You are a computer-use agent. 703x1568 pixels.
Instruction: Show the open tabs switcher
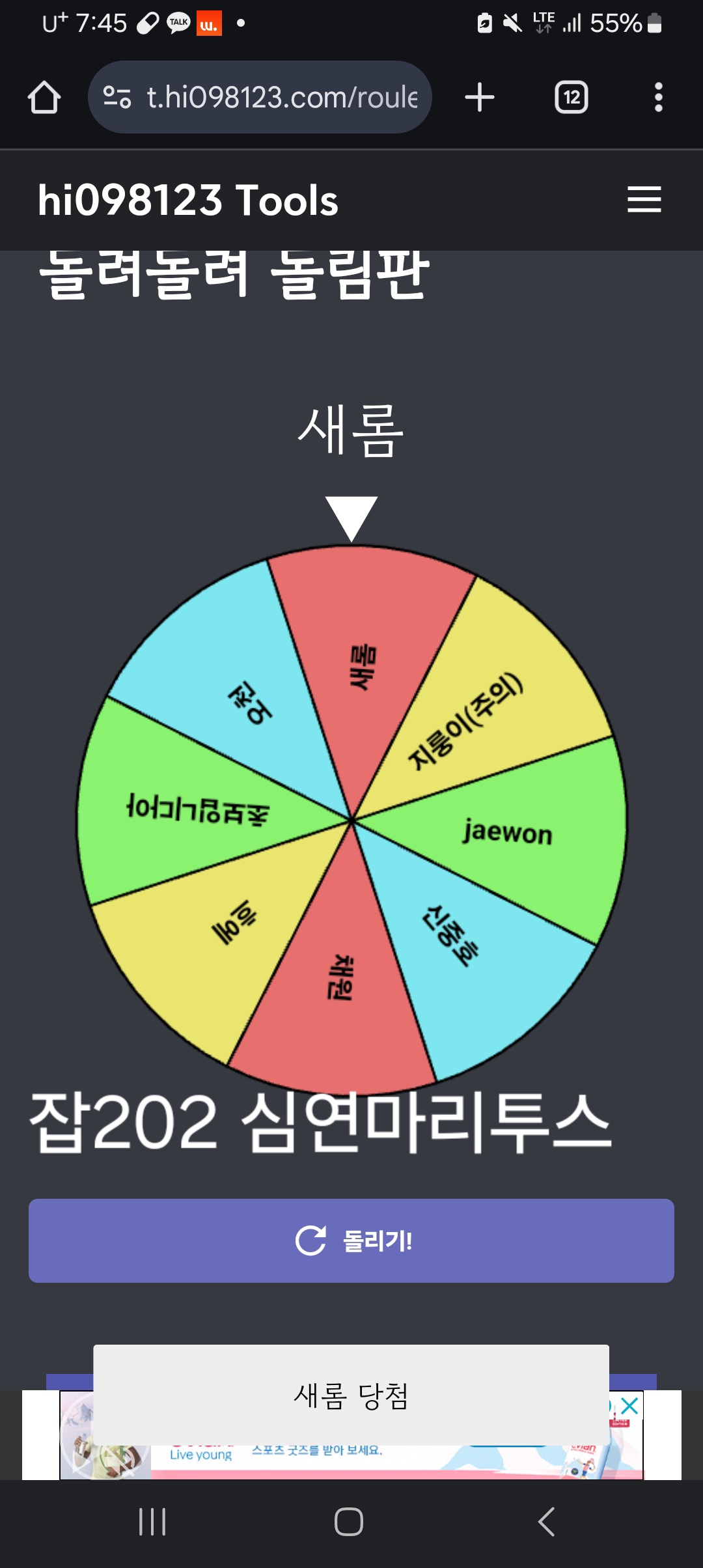572,98
